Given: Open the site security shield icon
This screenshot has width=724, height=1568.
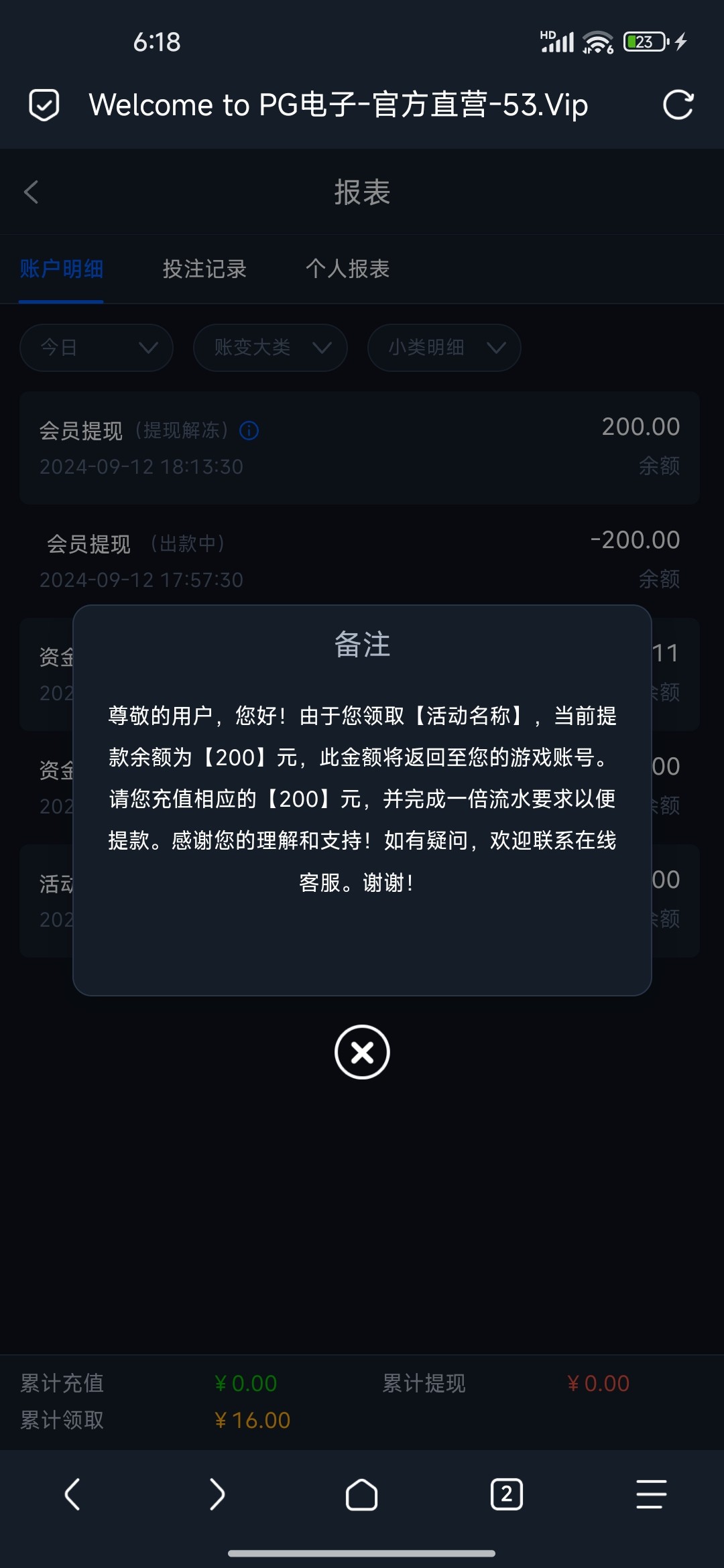Looking at the screenshot, I should click(44, 105).
